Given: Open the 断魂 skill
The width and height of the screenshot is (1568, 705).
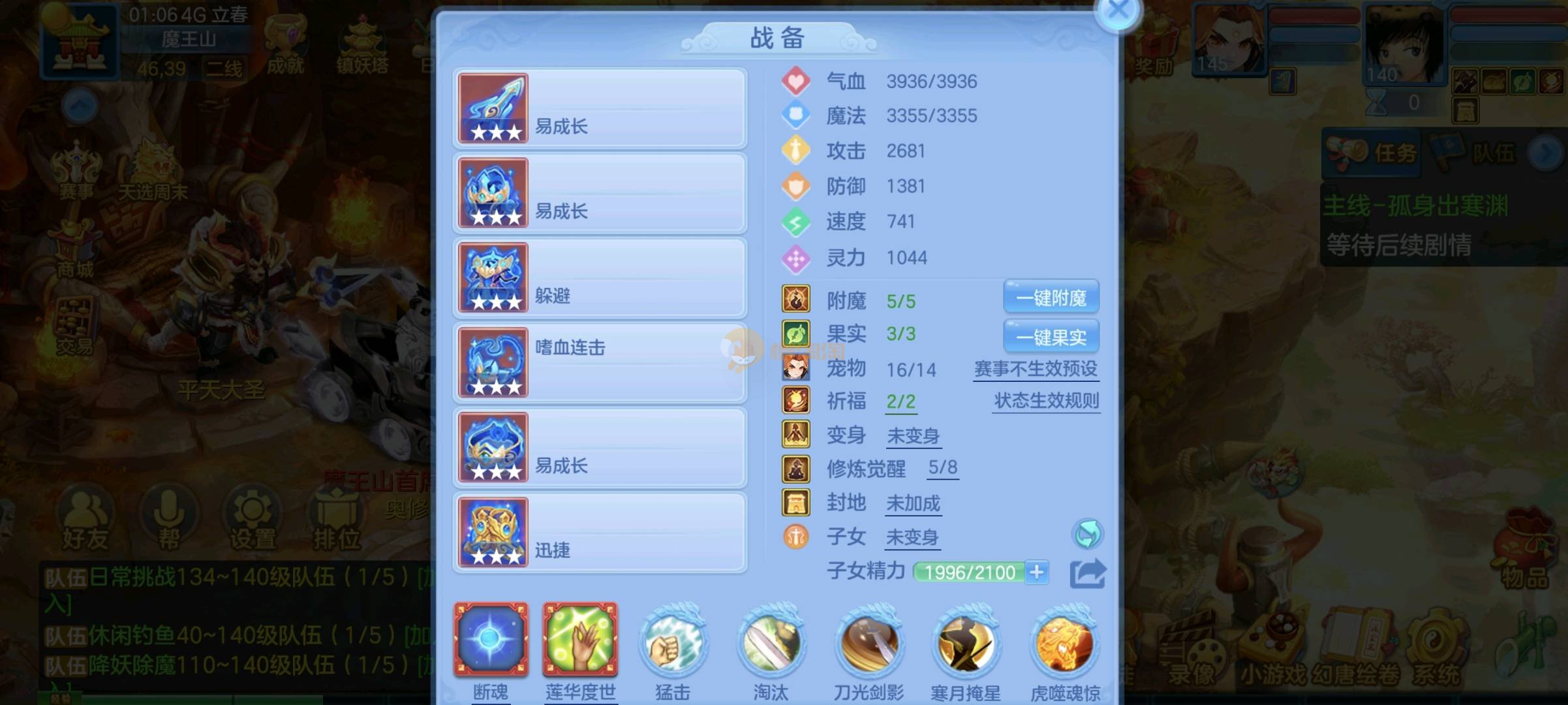Looking at the screenshot, I should [x=491, y=640].
